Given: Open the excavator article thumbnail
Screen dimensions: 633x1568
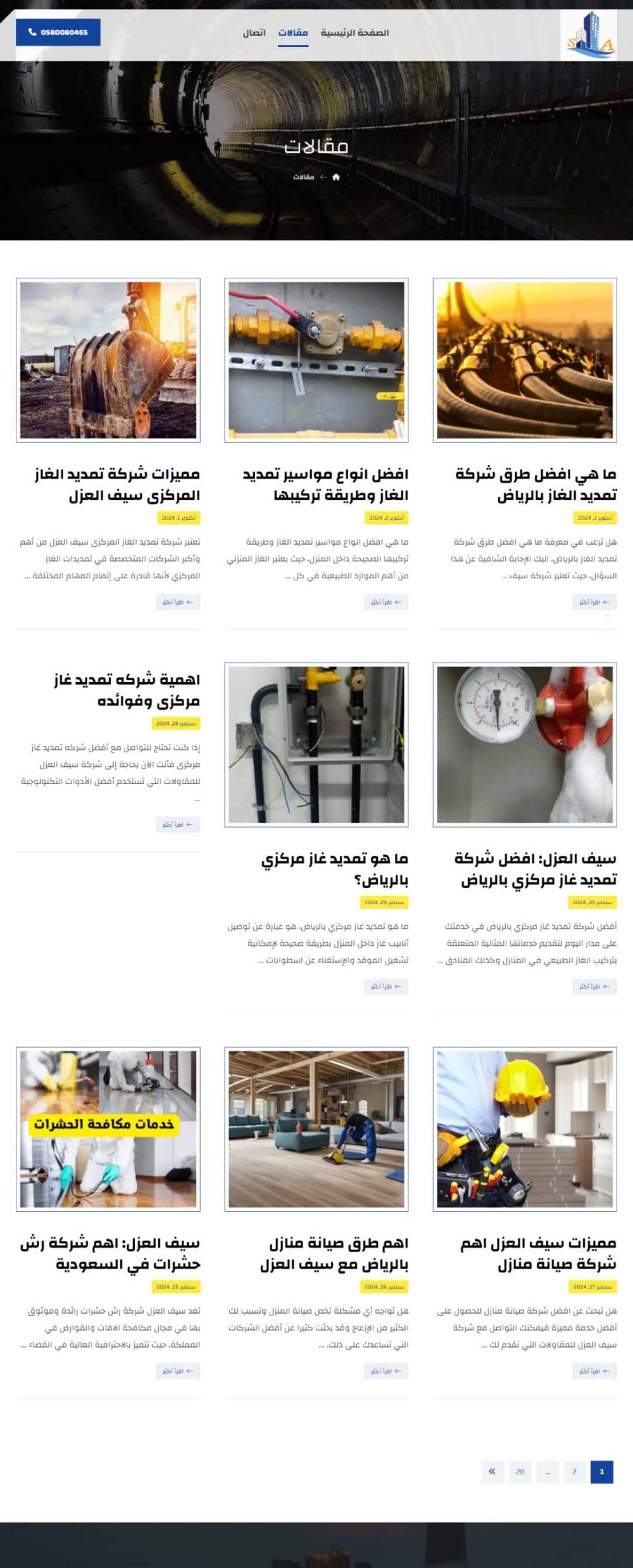Looking at the screenshot, I should coord(108,360).
